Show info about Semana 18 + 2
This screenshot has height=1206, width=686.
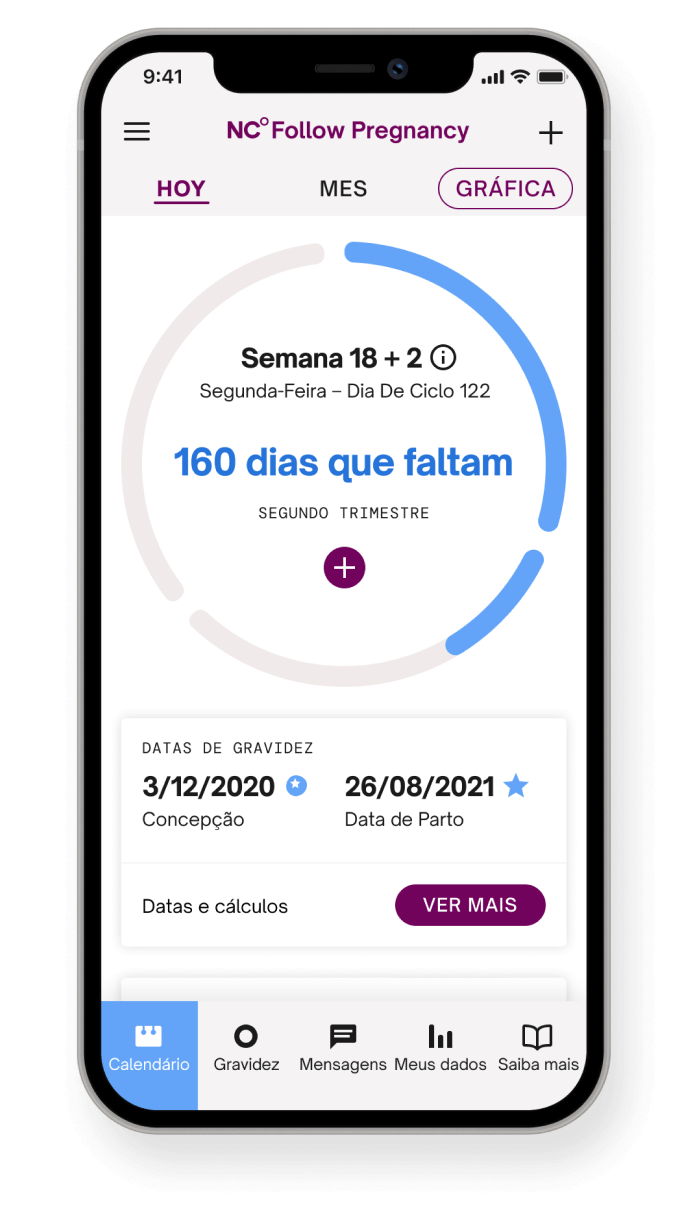point(443,358)
